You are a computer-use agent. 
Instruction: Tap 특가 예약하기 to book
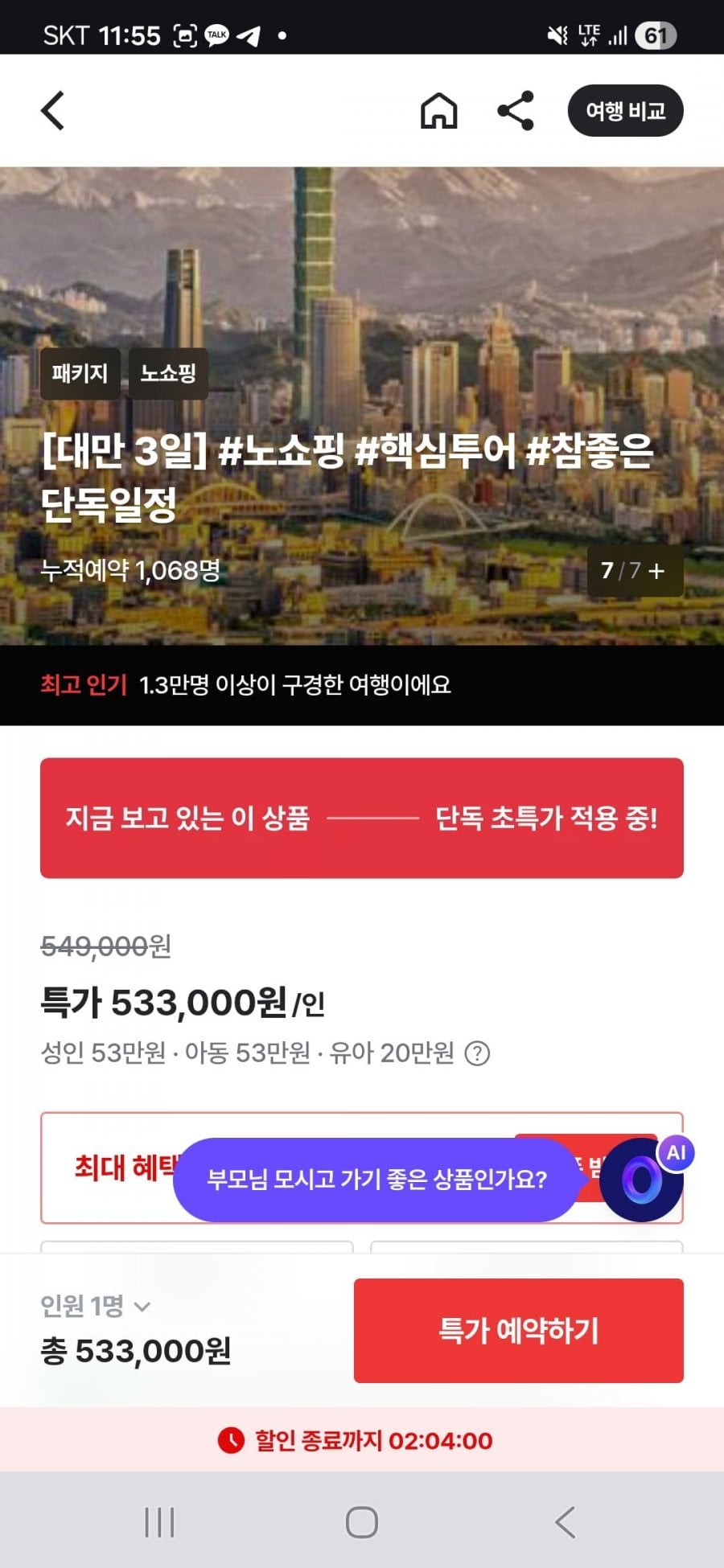519,1331
